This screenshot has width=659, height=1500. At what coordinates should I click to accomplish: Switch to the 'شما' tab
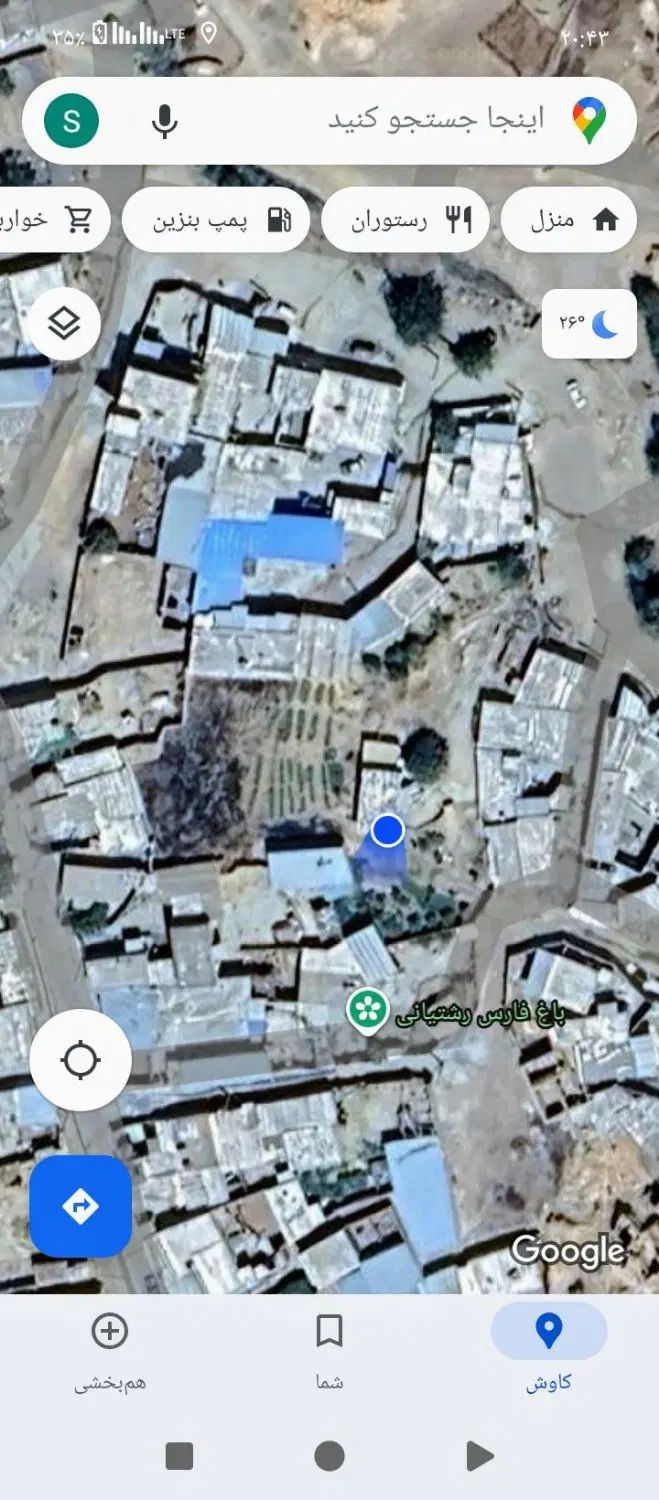(329, 1350)
